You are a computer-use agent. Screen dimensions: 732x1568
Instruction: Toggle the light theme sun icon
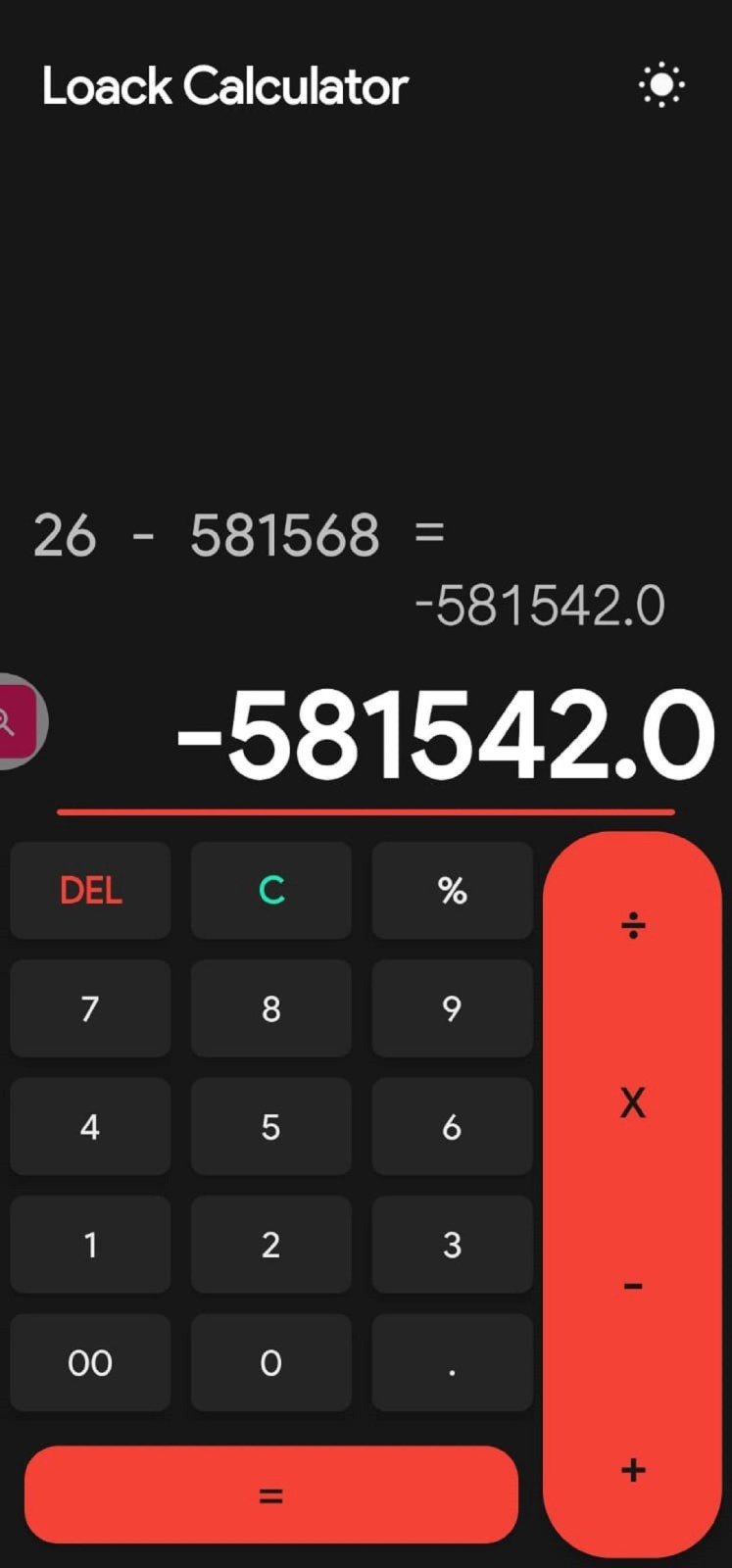pos(661,86)
